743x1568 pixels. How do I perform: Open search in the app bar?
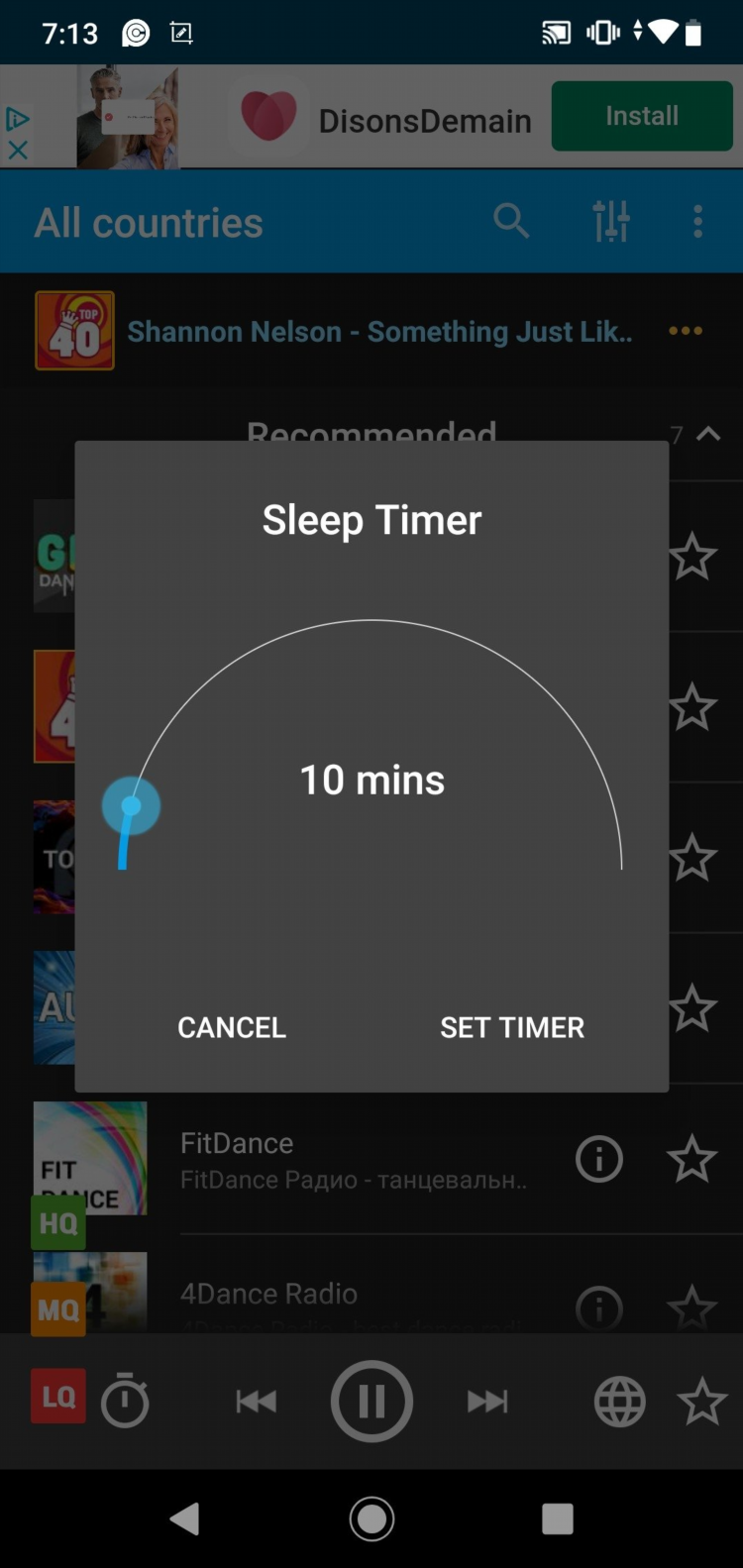point(511,221)
